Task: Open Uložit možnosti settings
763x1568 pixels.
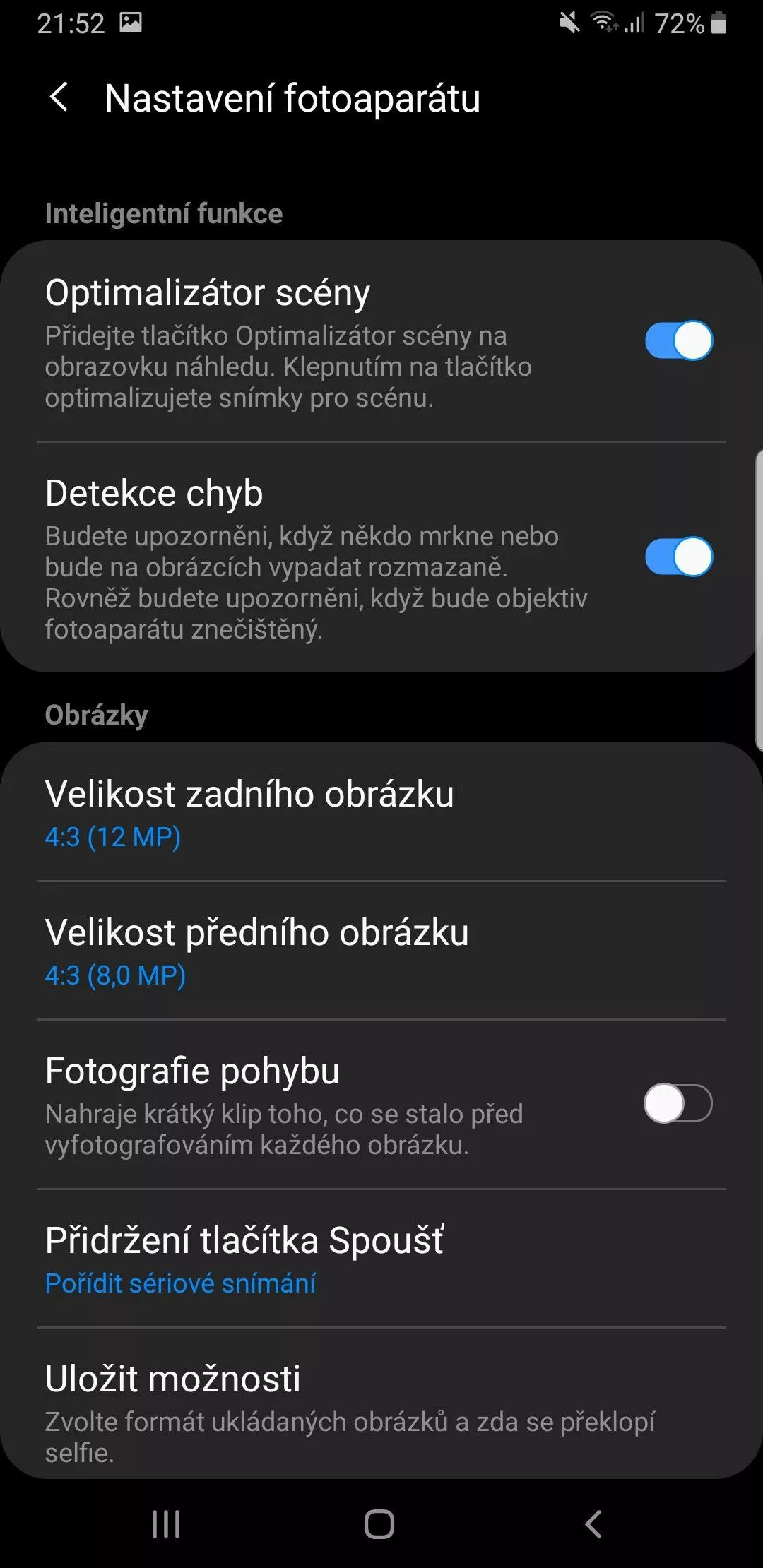Action: [381, 1404]
